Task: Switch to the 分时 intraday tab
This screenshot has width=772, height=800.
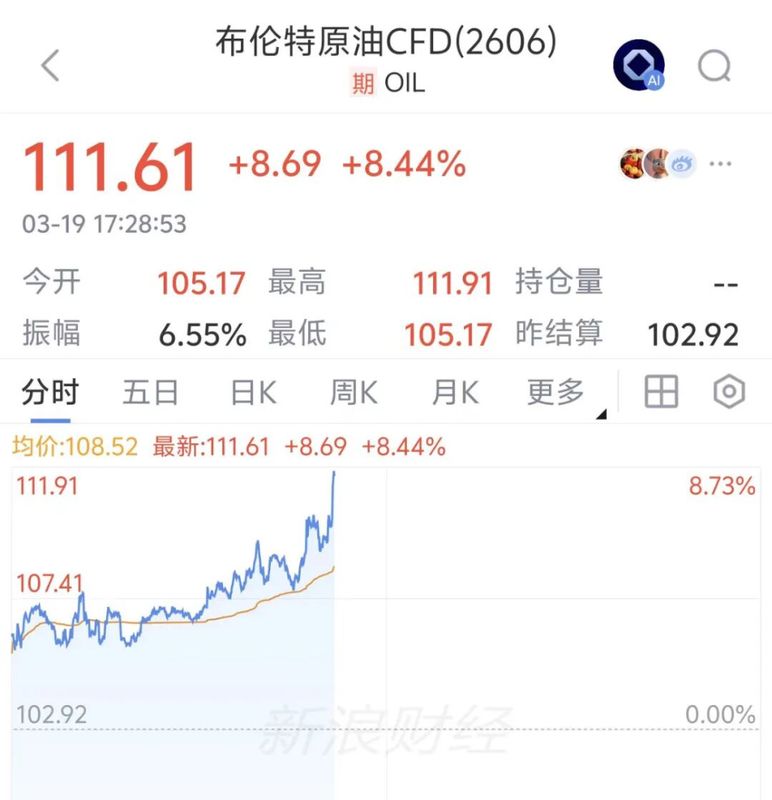Action: [48, 393]
